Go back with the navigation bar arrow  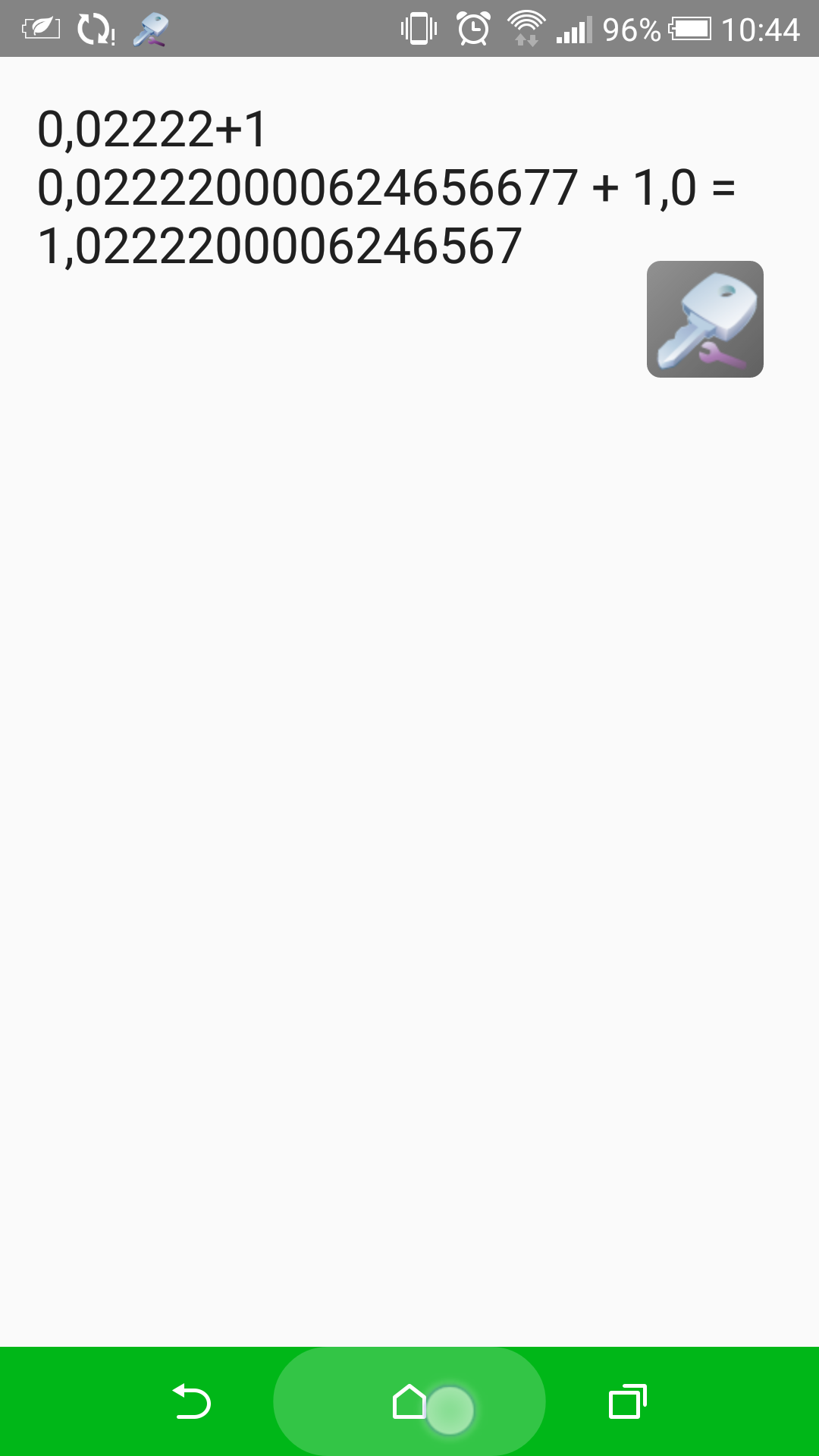[x=192, y=1401]
